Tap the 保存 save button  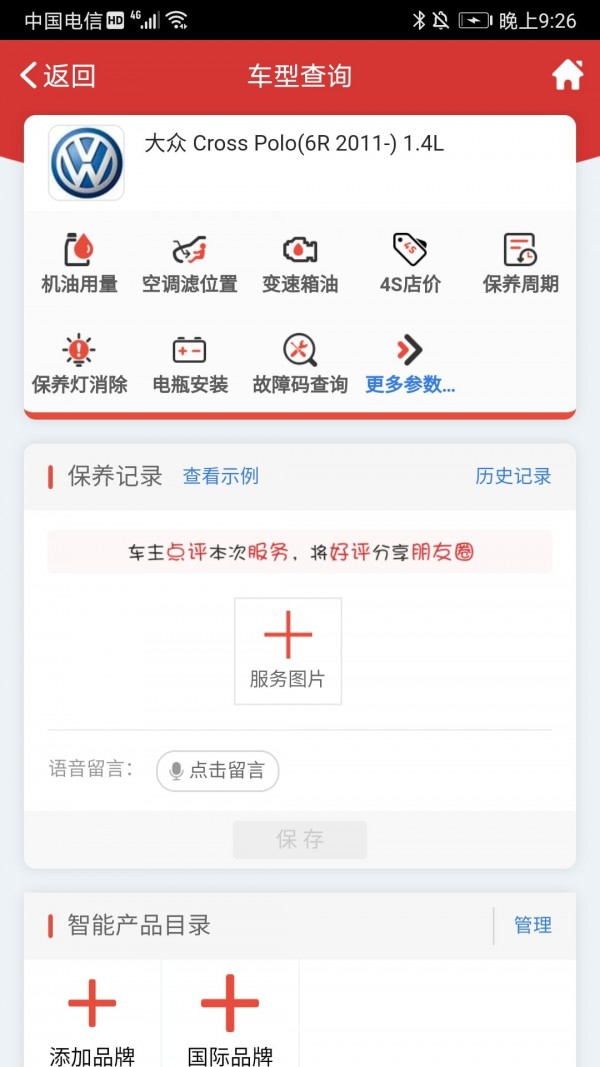pos(300,840)
